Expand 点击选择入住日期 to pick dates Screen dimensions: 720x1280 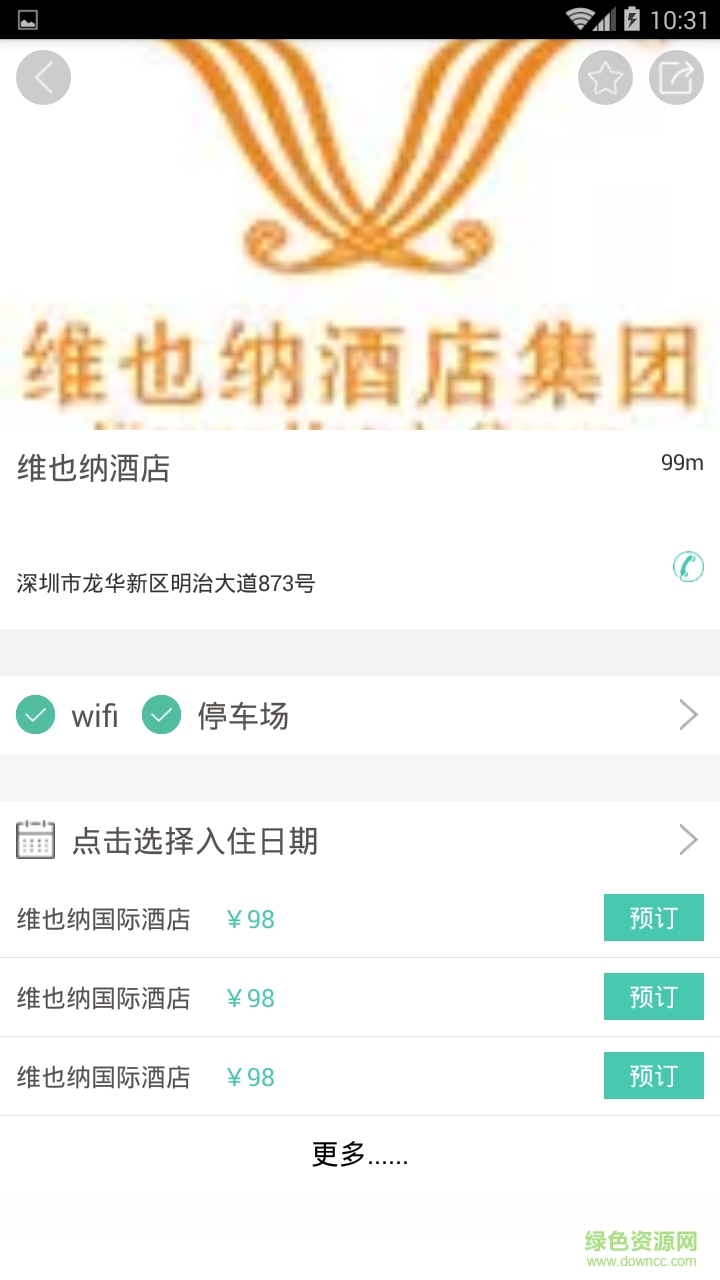tap(194, 841)
